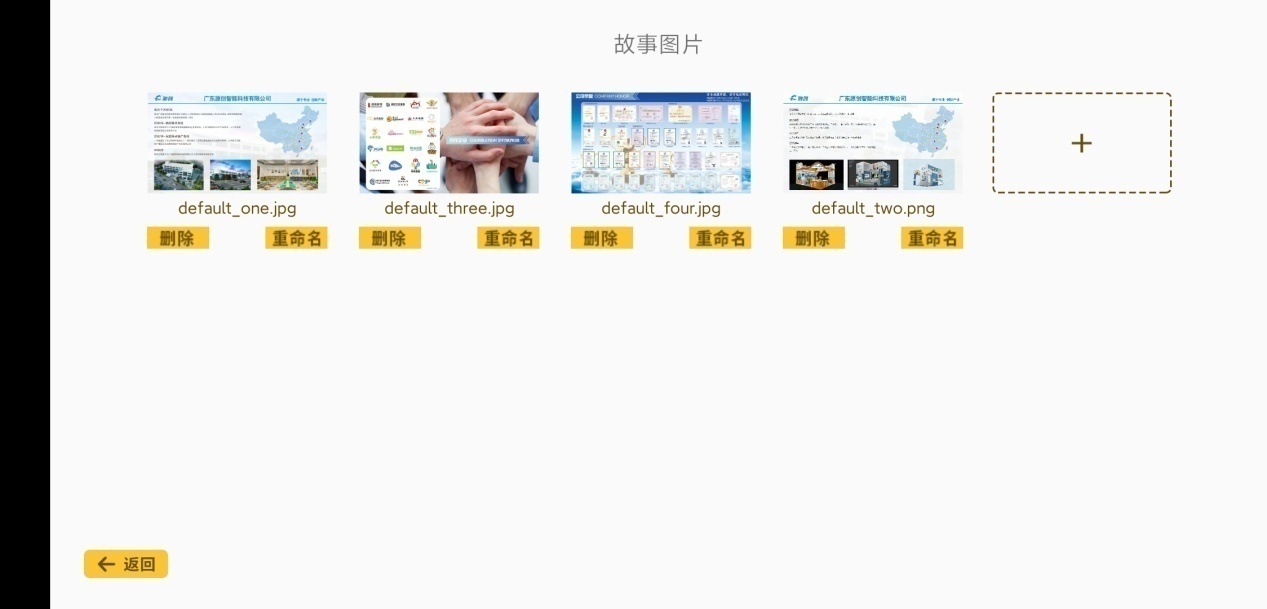View the default_four.jpg thumbnail
The width and height of the screenshot is (1267, 609).
coord(661,143)
